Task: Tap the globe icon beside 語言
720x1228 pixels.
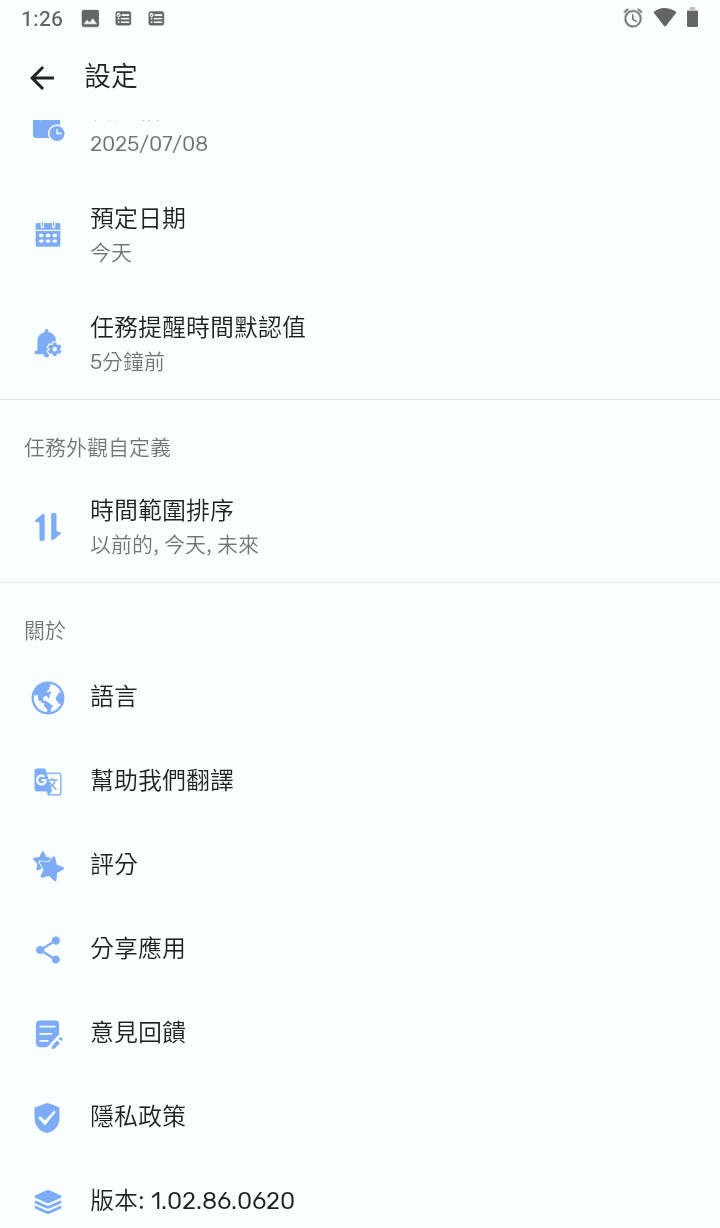Action: pos(47,697)
